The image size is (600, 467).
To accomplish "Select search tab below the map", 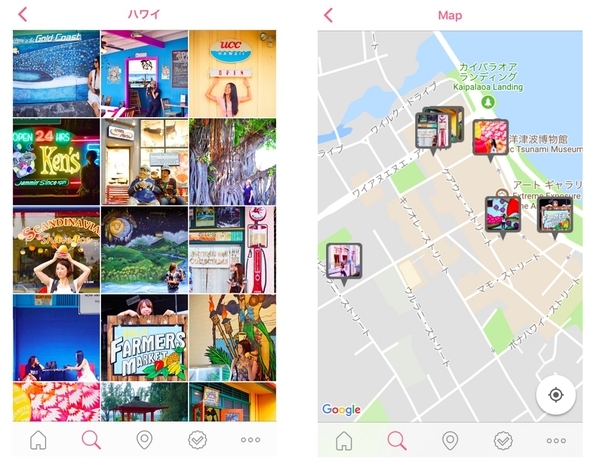I will (397, 440).
